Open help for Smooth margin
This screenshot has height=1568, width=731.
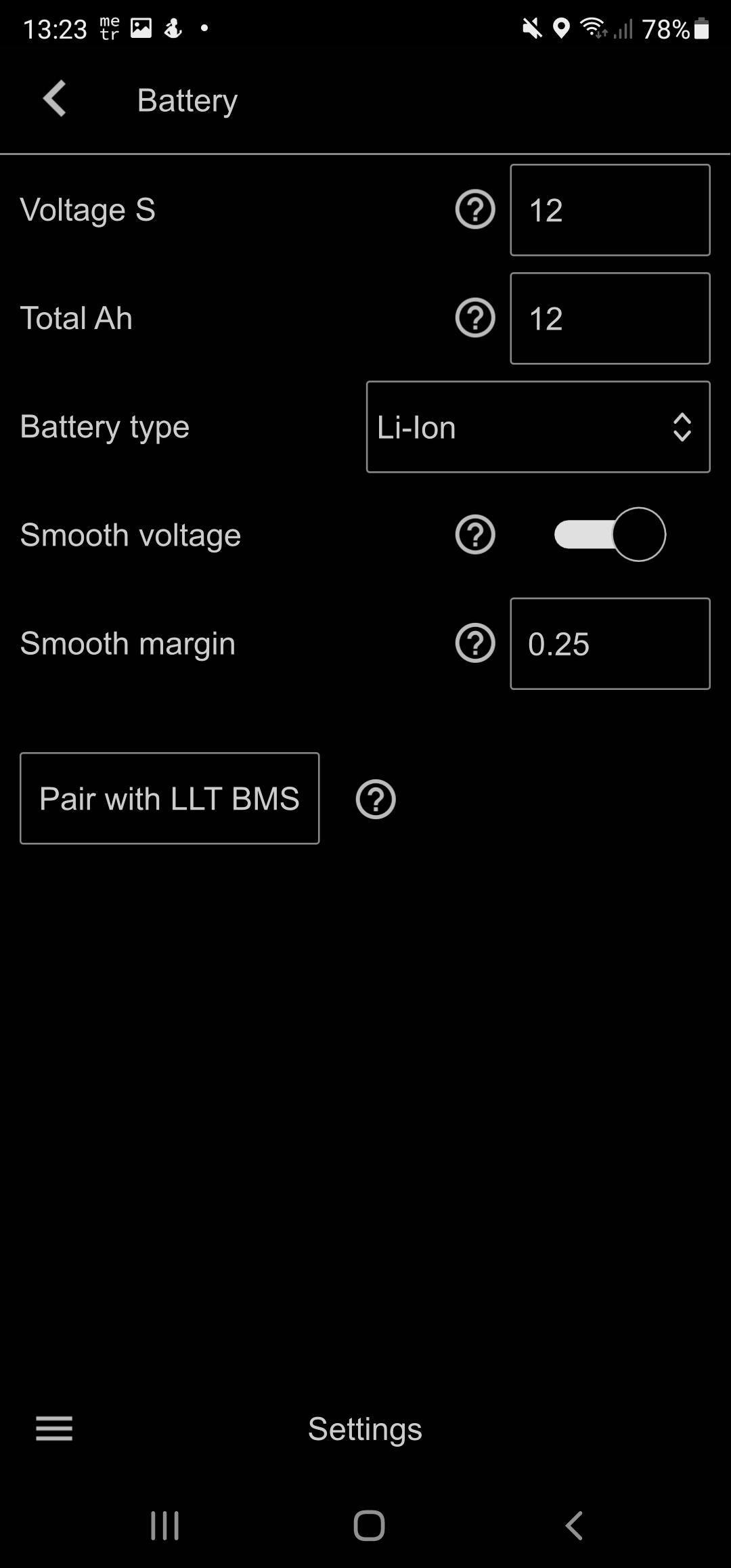(x=475, y=643)
